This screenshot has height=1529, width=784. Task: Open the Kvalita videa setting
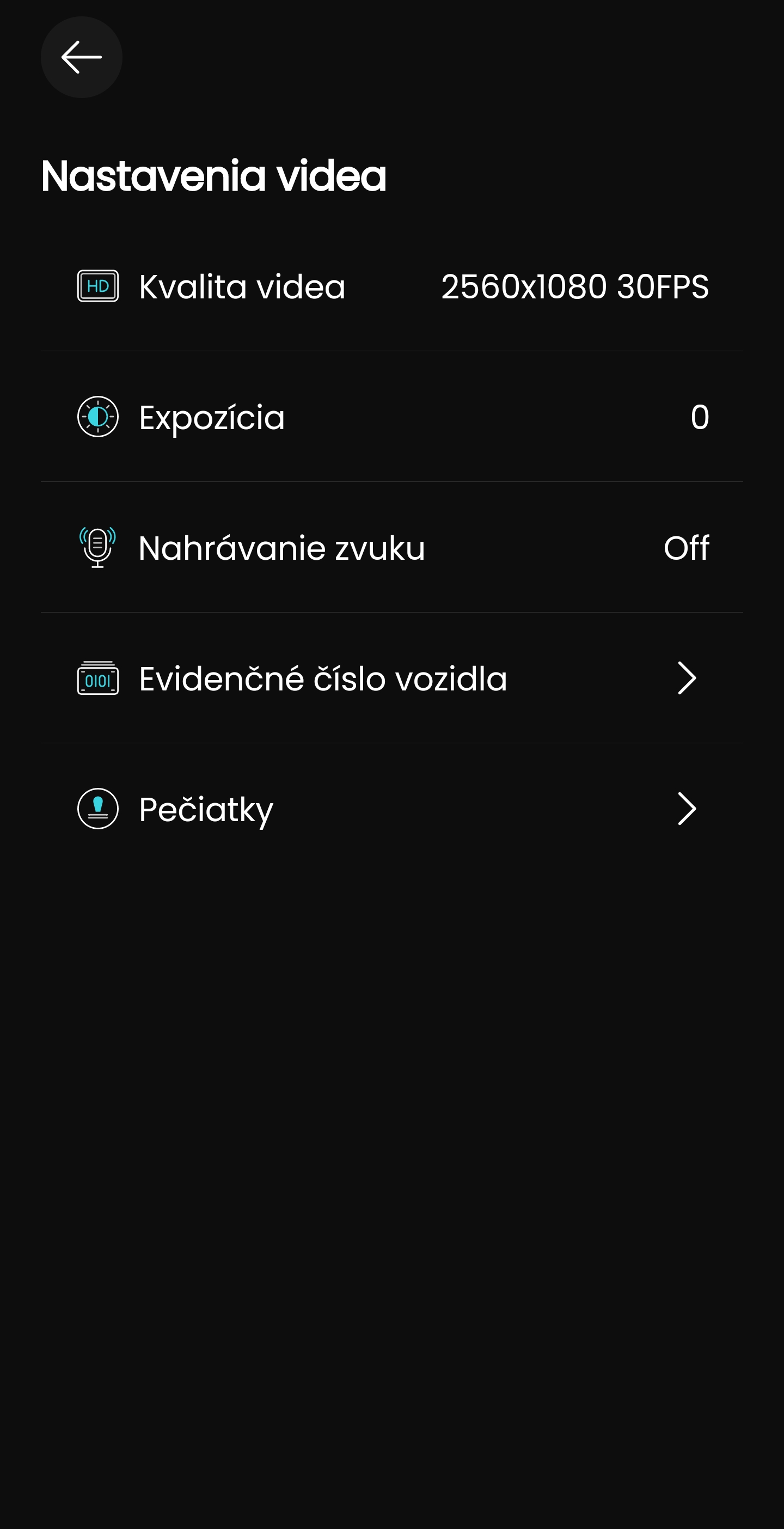(391, 286)
